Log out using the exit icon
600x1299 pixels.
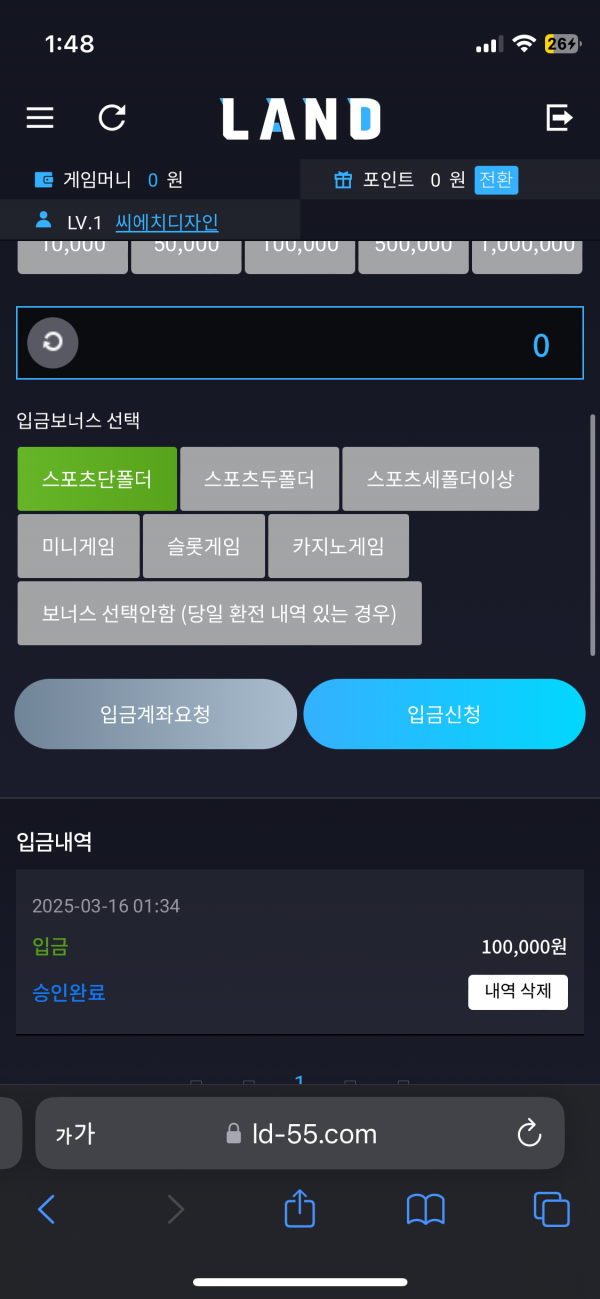(x=559, y=118)
